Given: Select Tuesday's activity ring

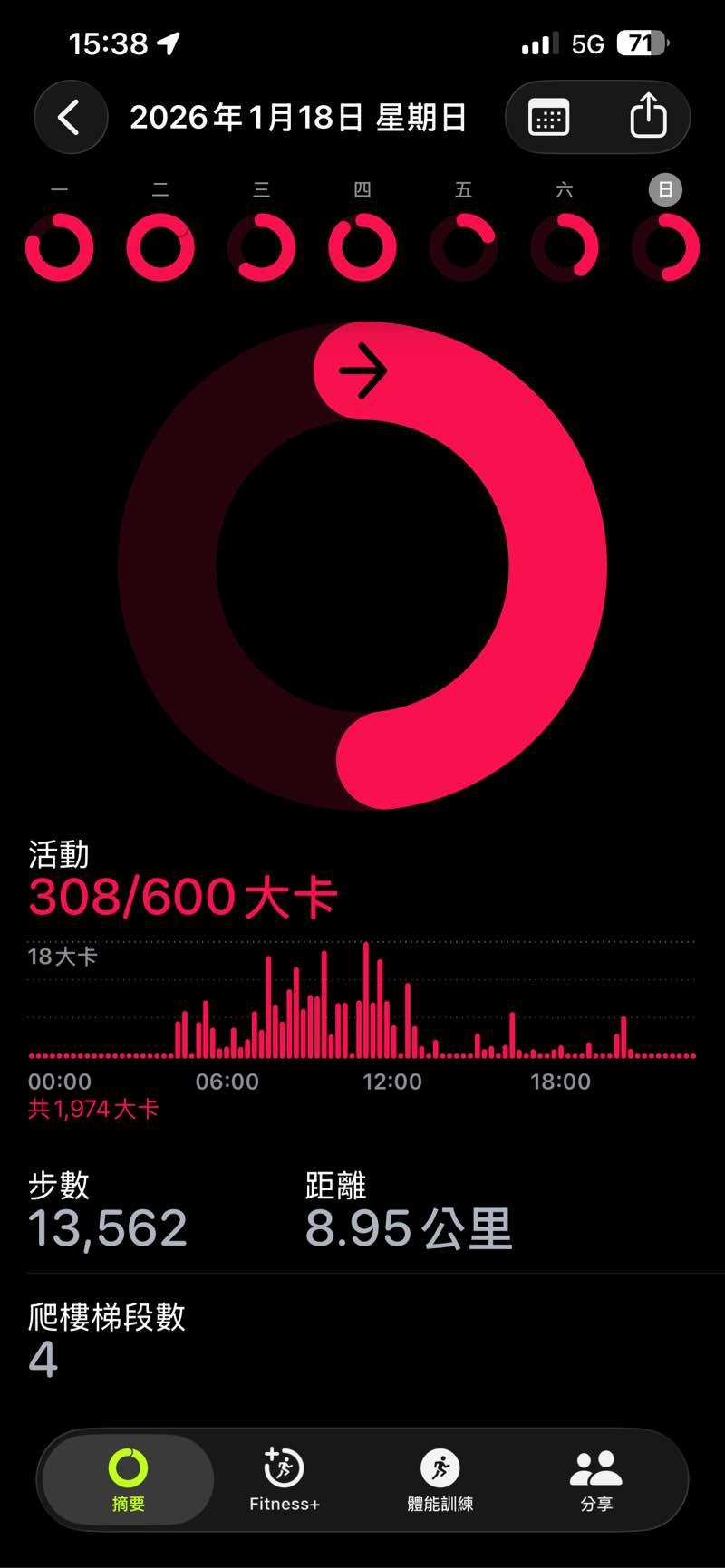Looking at the screenshot, I should point(160,246).
